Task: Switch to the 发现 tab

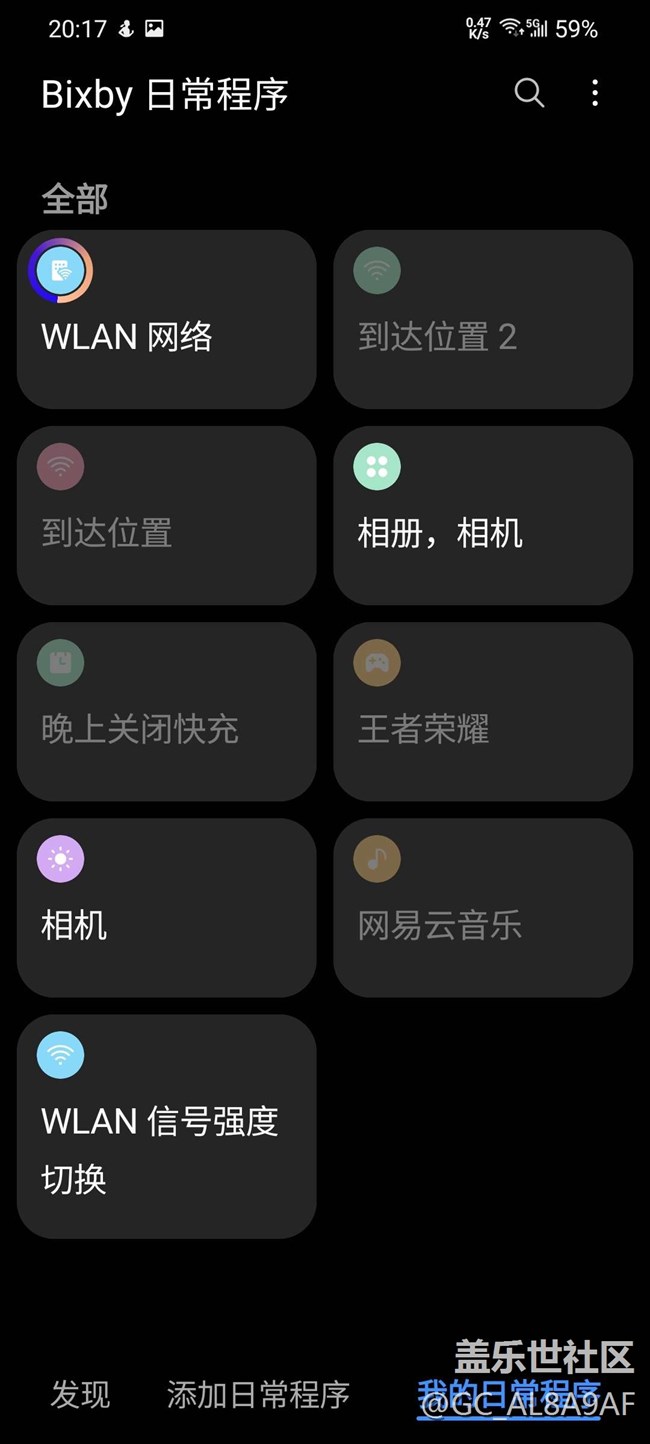Action: tap(81, 1394)
